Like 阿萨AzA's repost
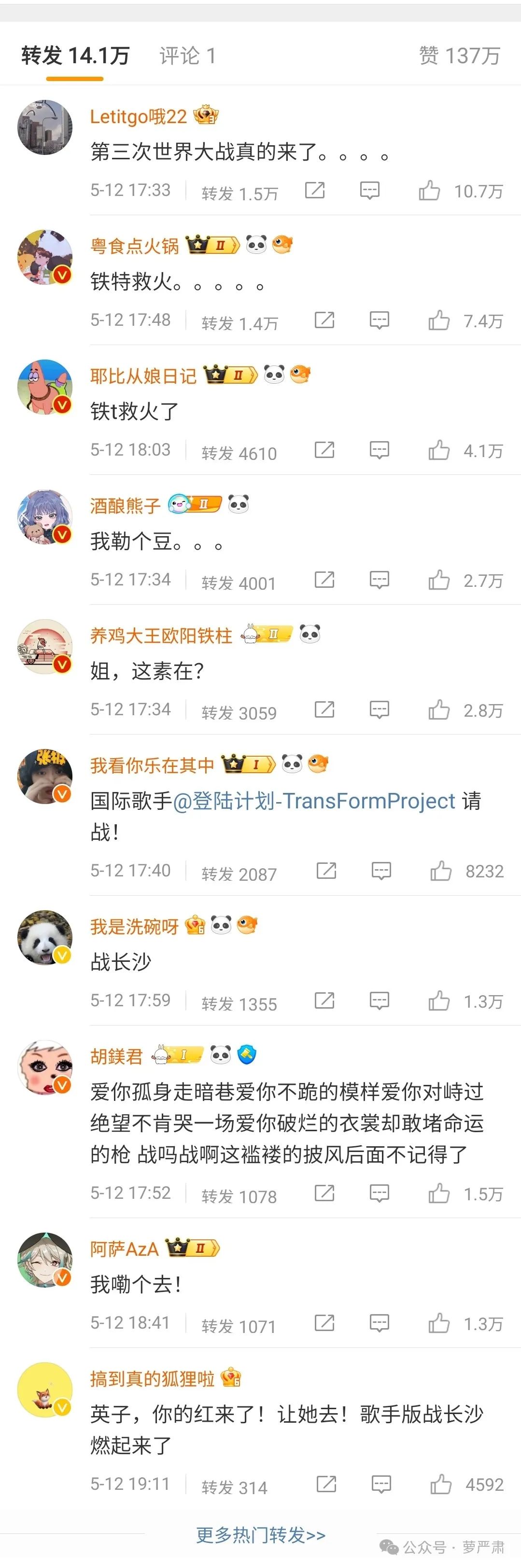The height and width of the screenshot is (1568, 521). point(439,1323)
